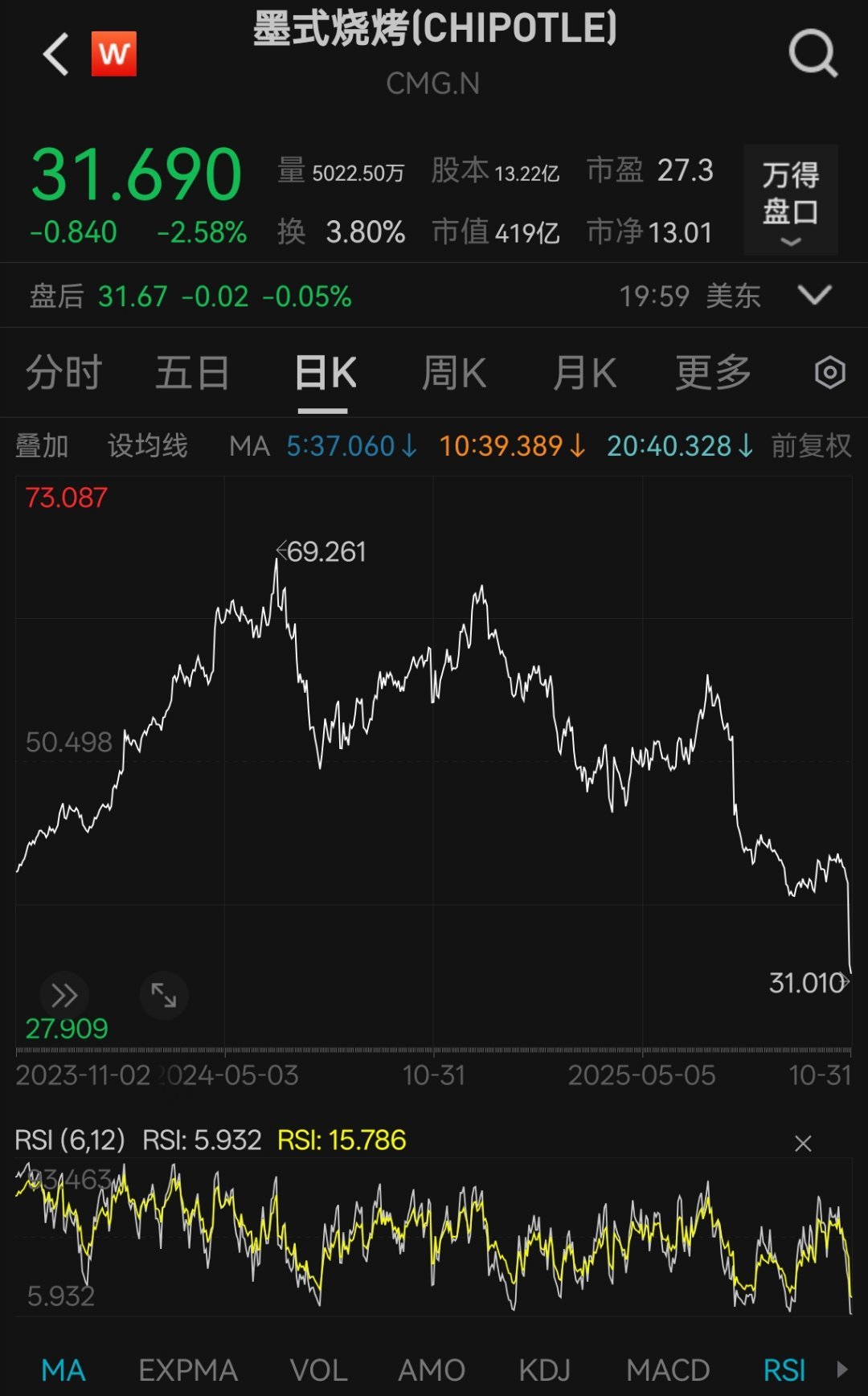
Task: Click the fast-forward chart navigation icon
Action: click(66, 996)
